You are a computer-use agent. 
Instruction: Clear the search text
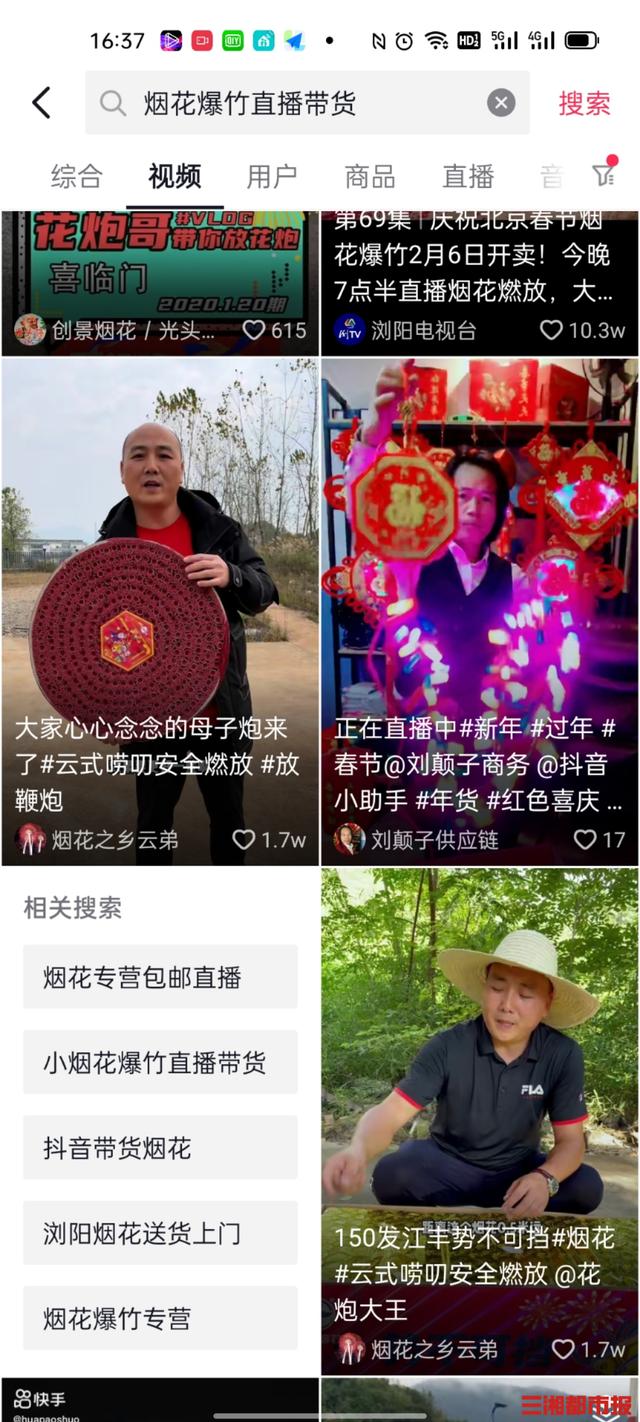pyautogui.click(x=501, y=103)
